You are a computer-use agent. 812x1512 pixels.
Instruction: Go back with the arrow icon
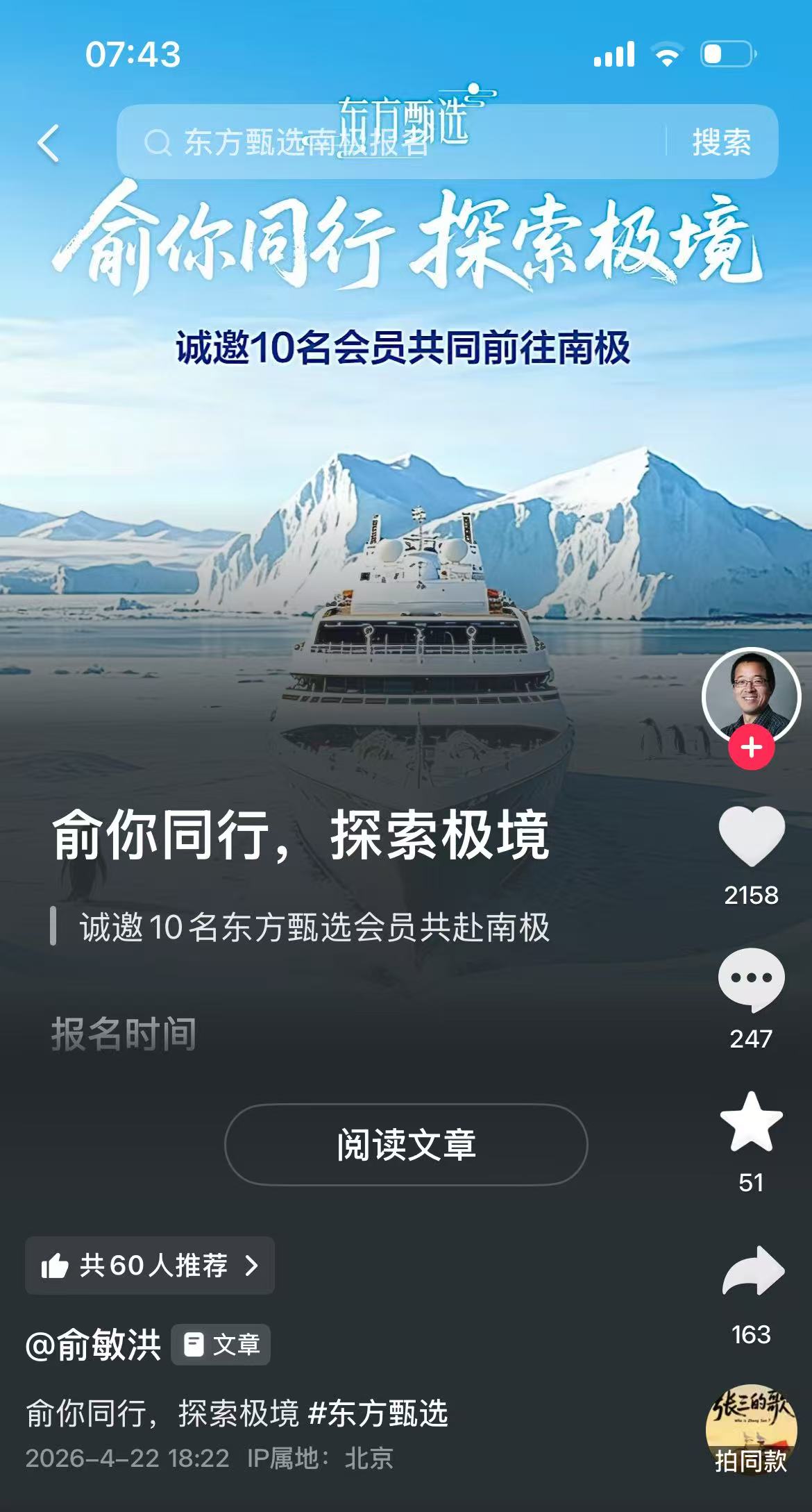[49, 143]
